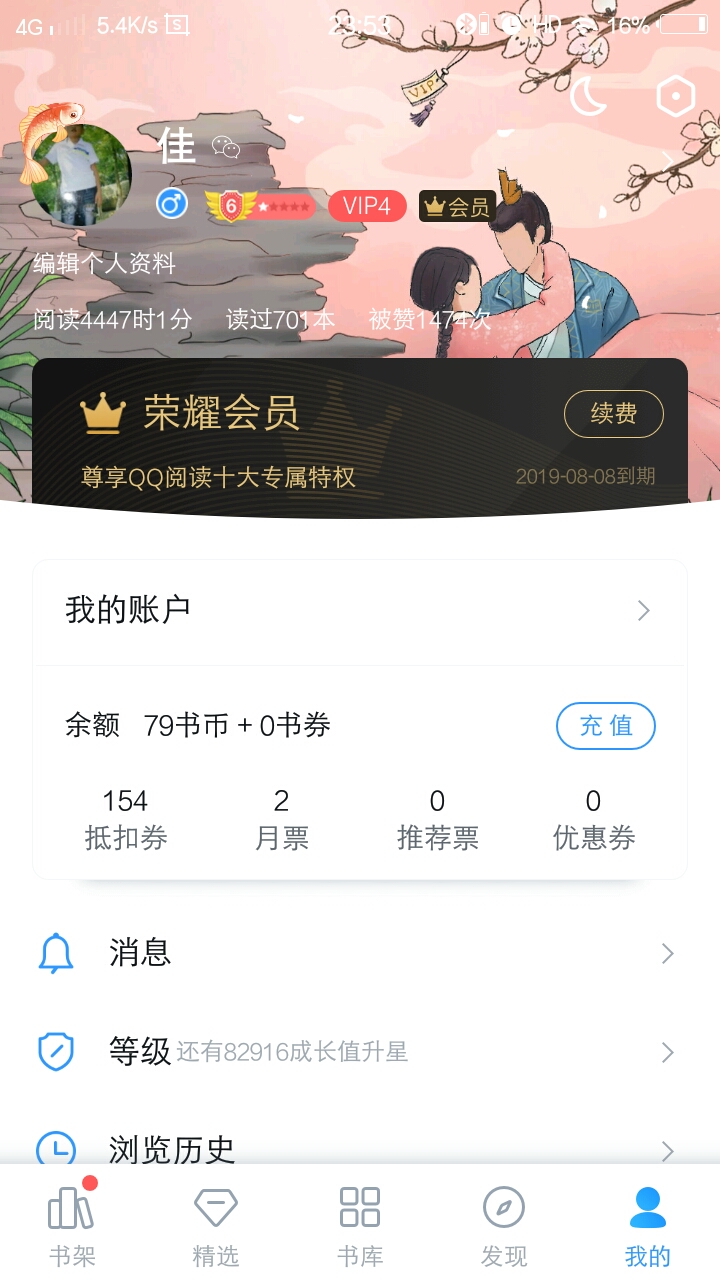Open the 消息 messages row
Screen dimensions: 720x1280
pos(360,954)
